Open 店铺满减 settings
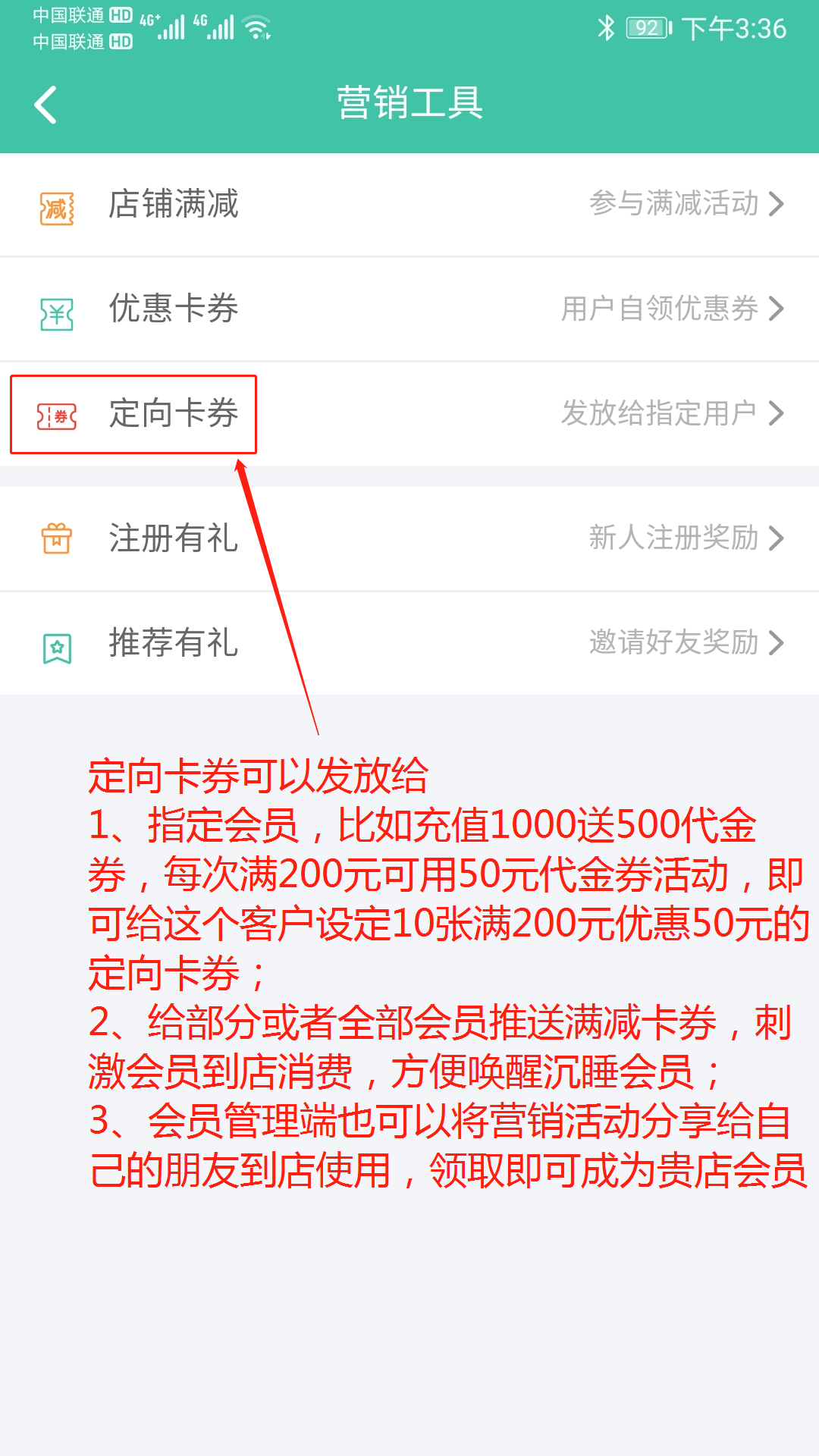 [x=409, y=204]
